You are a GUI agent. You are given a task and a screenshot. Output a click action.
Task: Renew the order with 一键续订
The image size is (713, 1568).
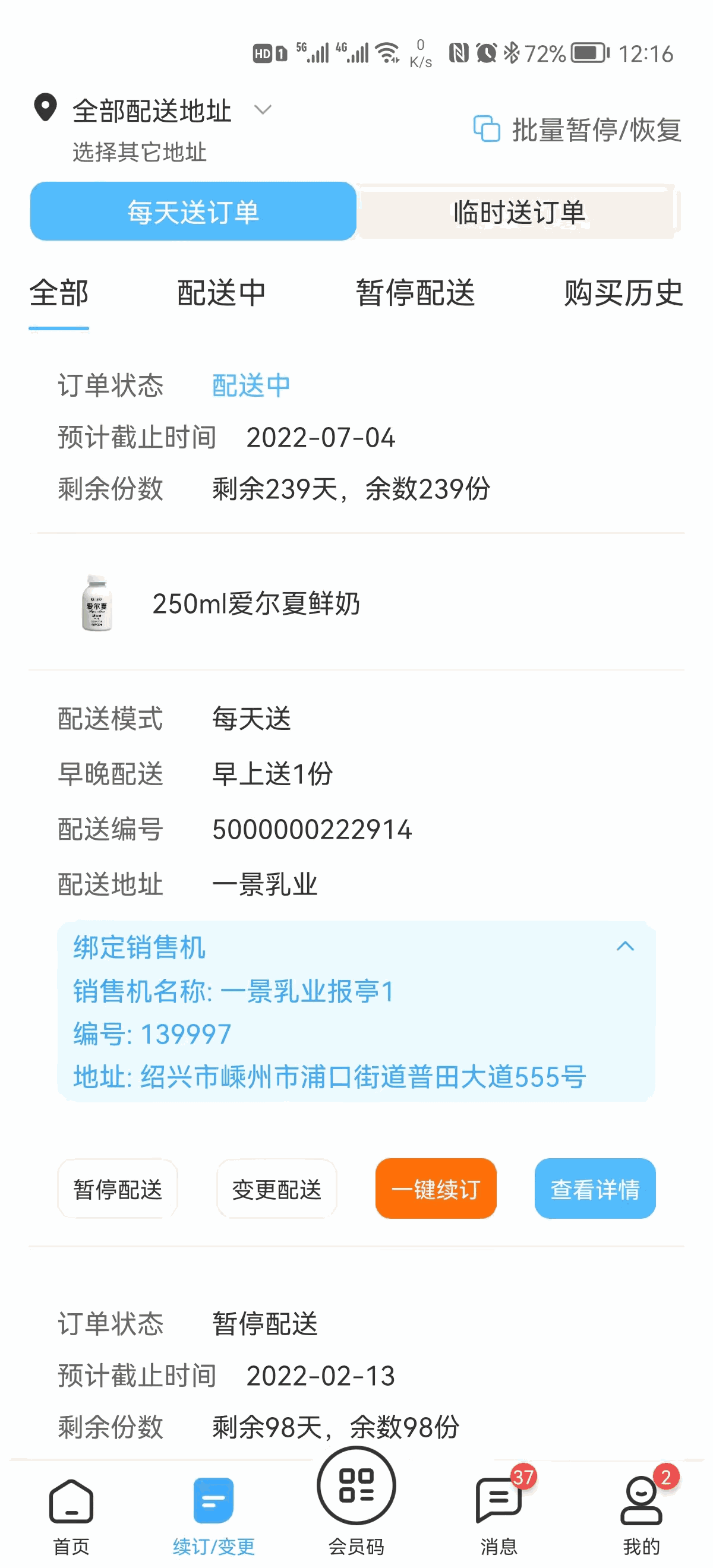click(x=436, y=1189)
